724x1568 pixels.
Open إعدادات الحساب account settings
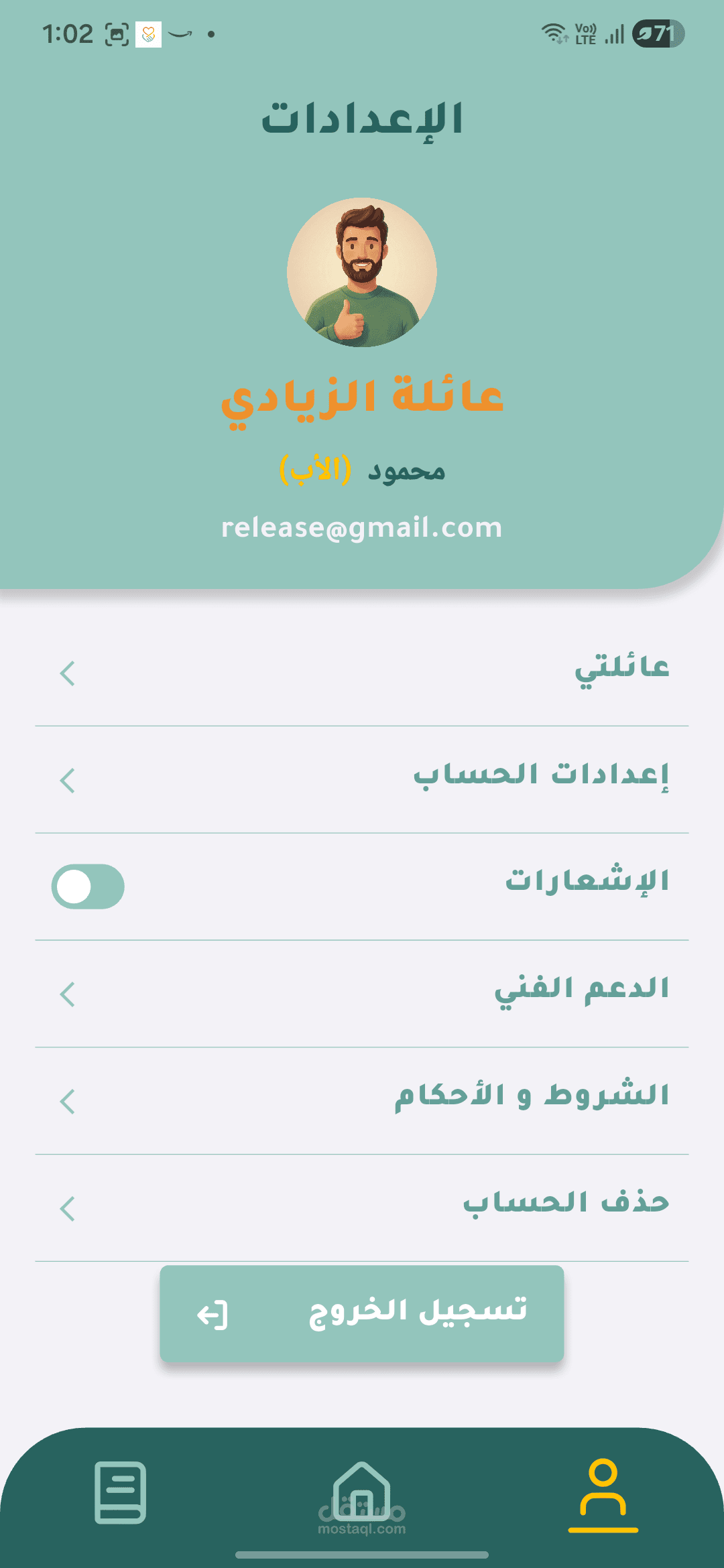tap(362, 780)
